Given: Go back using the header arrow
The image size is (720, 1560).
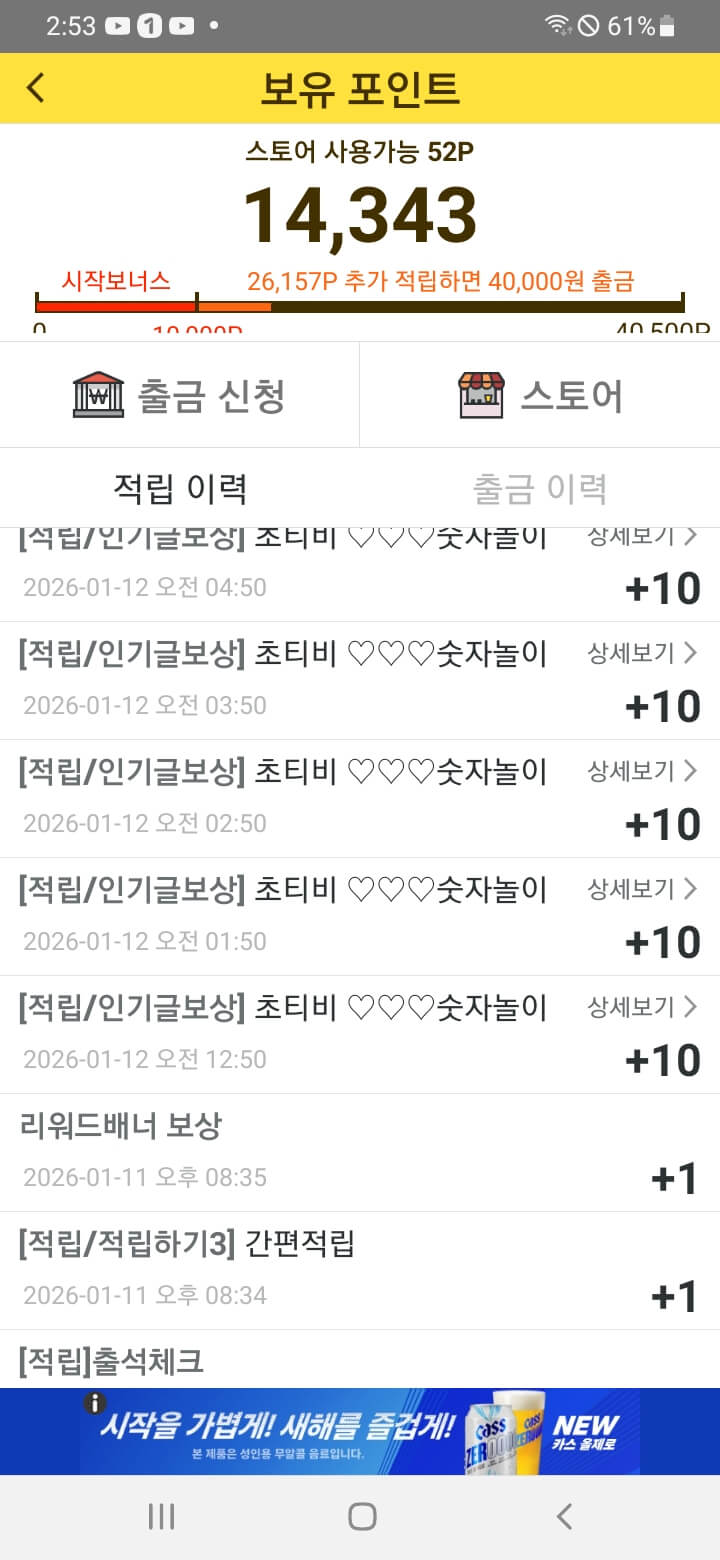Looking at the screenshot, I should [x=36, y=88].
